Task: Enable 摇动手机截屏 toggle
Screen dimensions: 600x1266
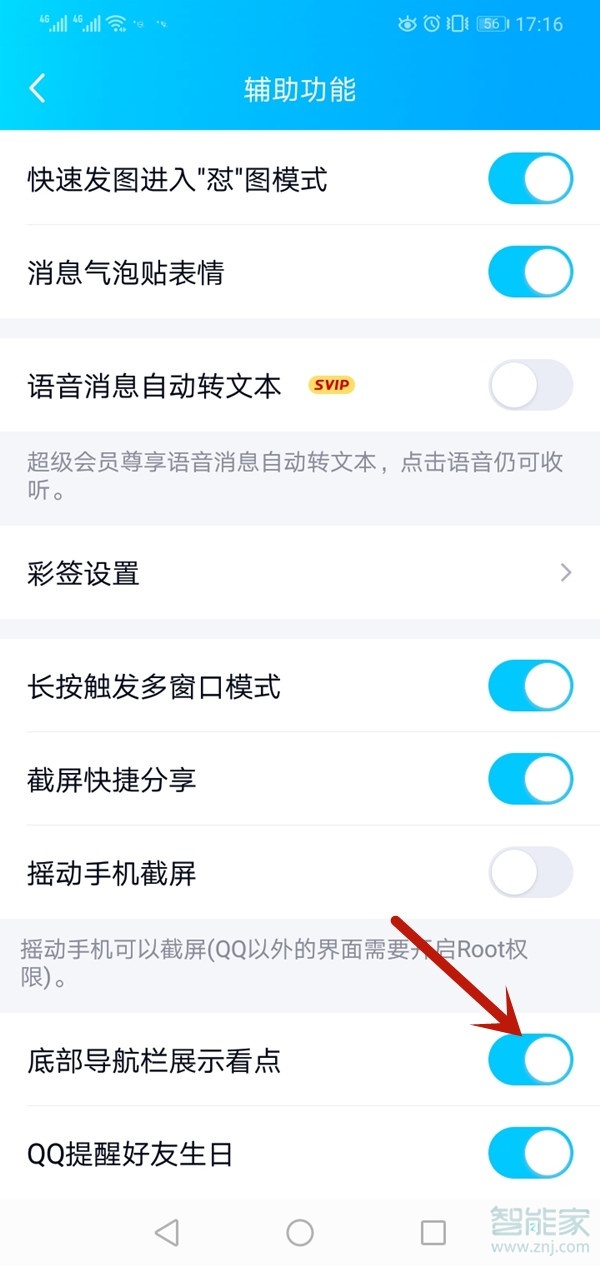Action: pos(530,873)
